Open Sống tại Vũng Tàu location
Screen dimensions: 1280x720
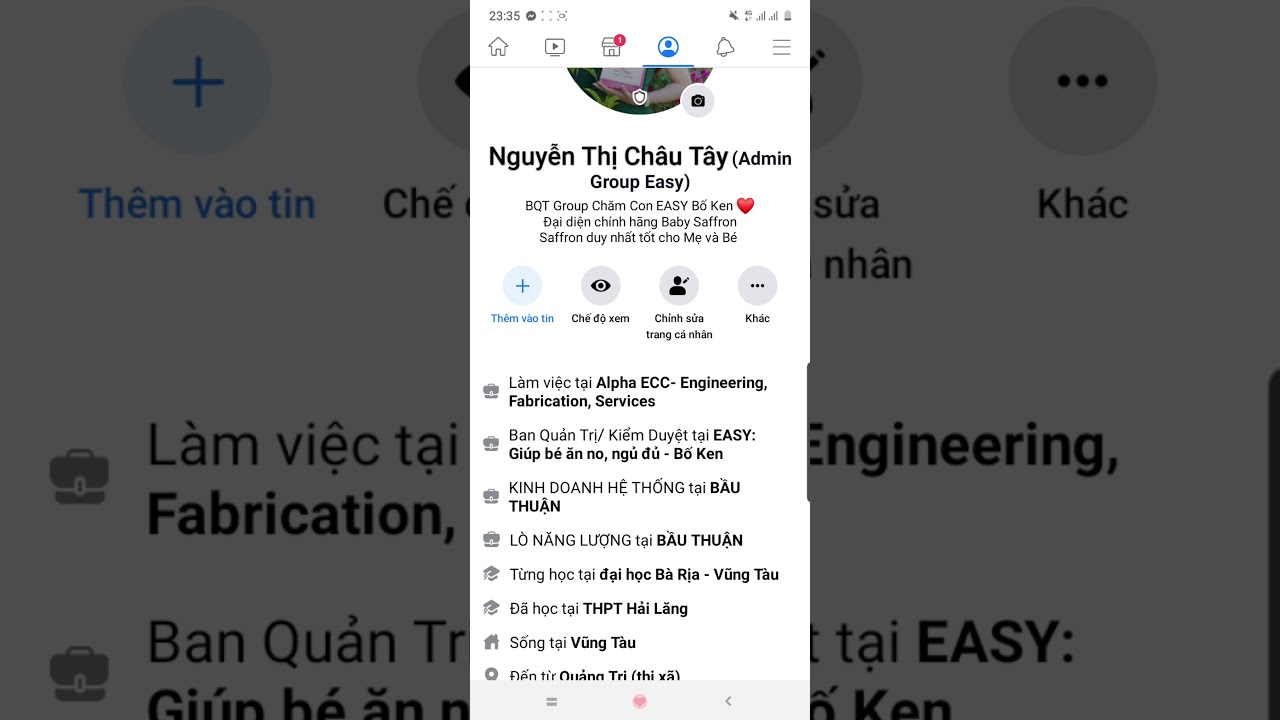(x=572, y=642)
